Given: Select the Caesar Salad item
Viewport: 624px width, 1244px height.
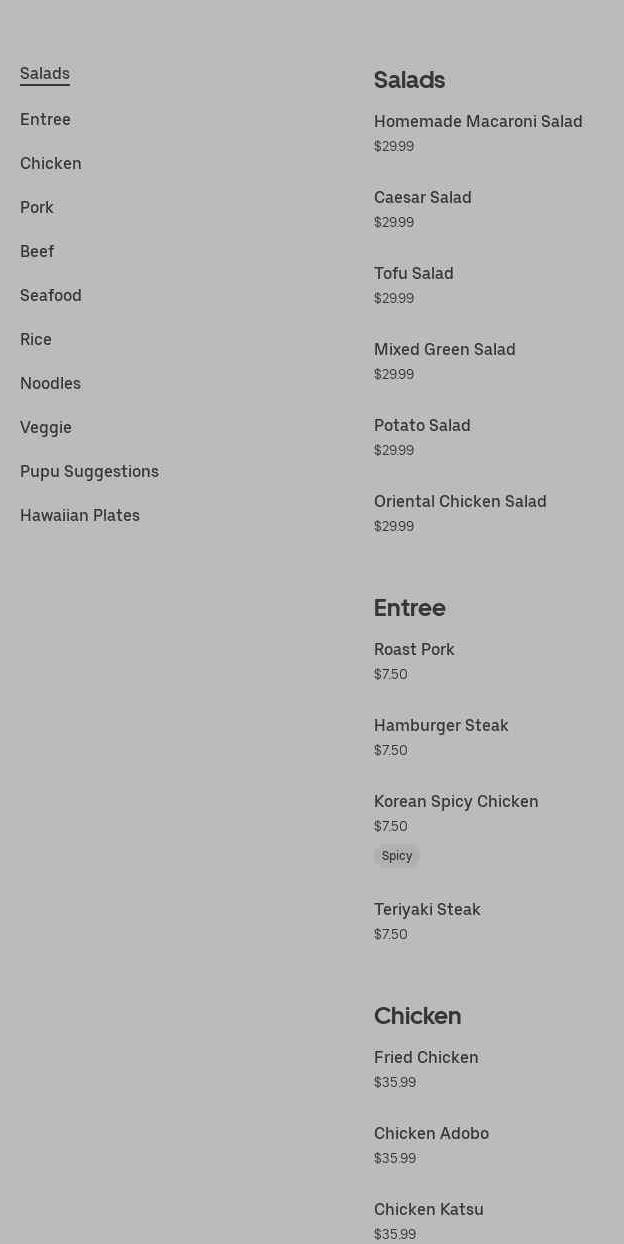Looking at the screenshot, I should (x=422, y=198).
